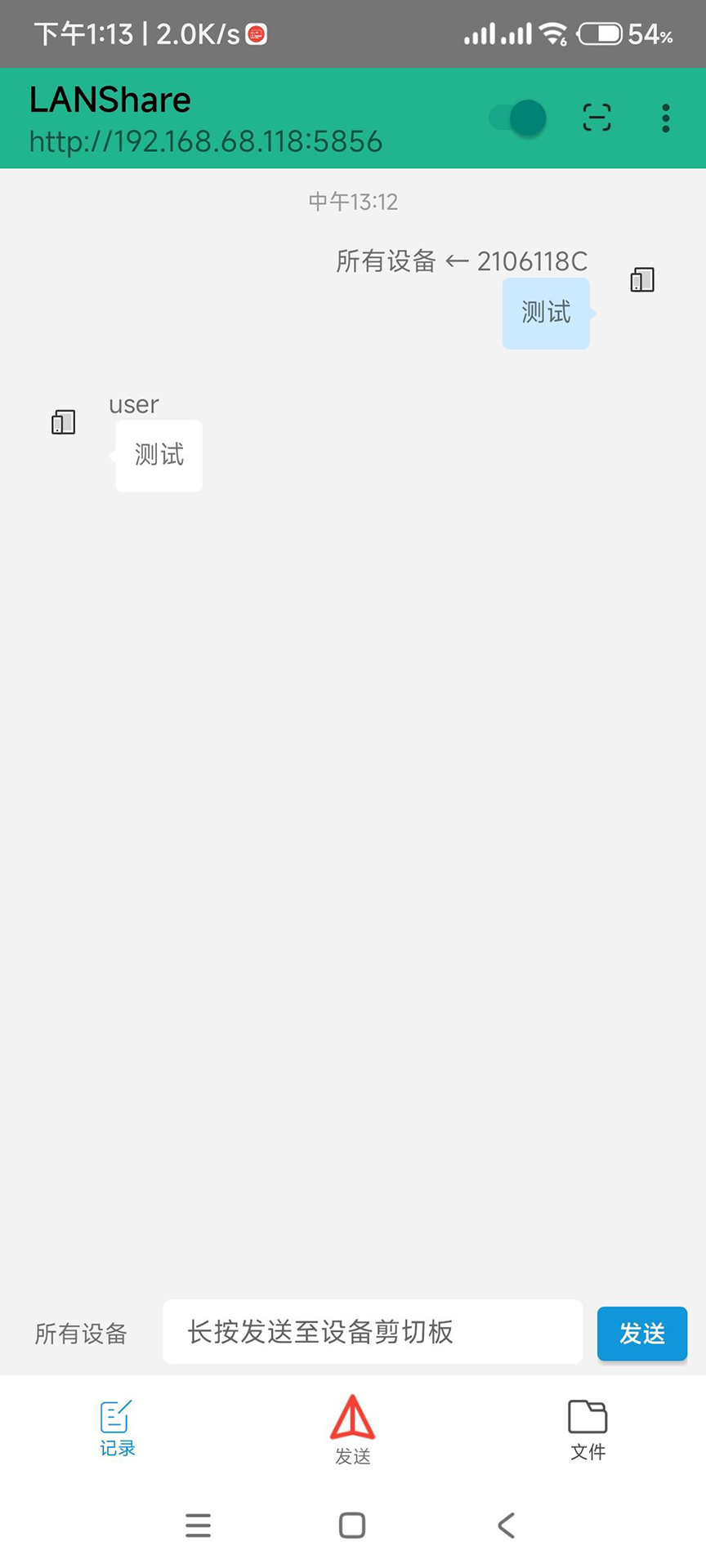706x1568 pixels.
Task: Open the 所有设备 device selector
Action: [79, 1333]
